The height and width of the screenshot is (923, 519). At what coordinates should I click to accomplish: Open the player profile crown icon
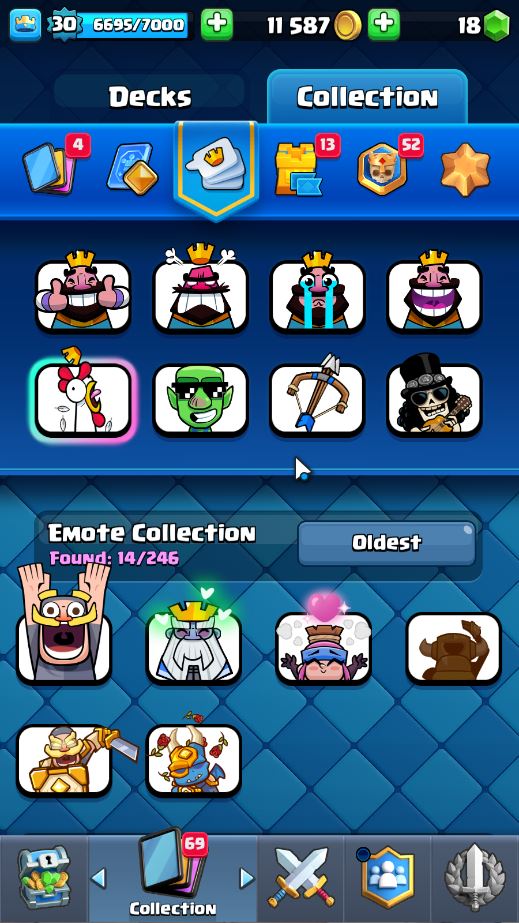click(x=25, y=25)
